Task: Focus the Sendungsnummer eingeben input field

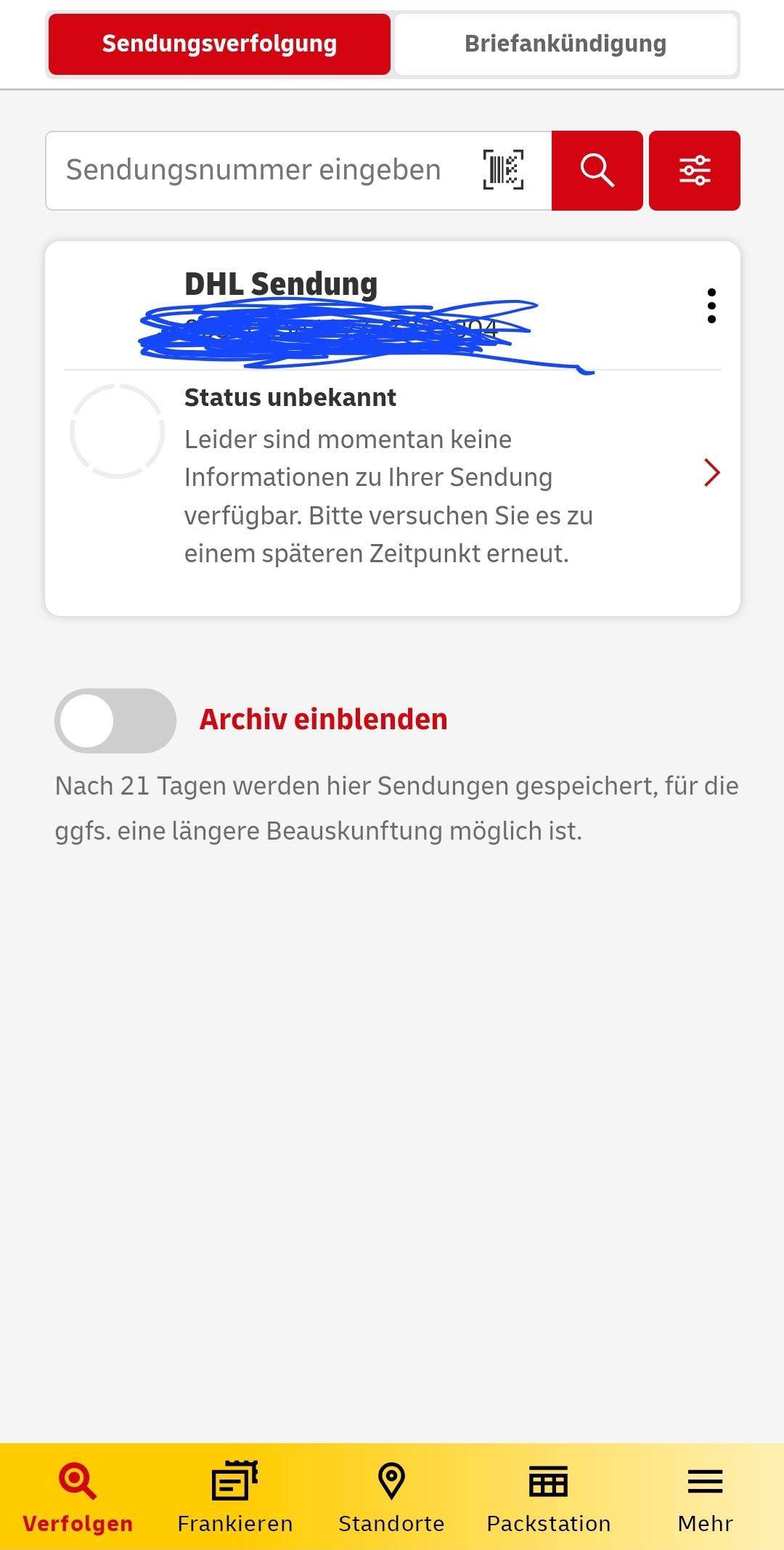Action: tap(254, 169)
